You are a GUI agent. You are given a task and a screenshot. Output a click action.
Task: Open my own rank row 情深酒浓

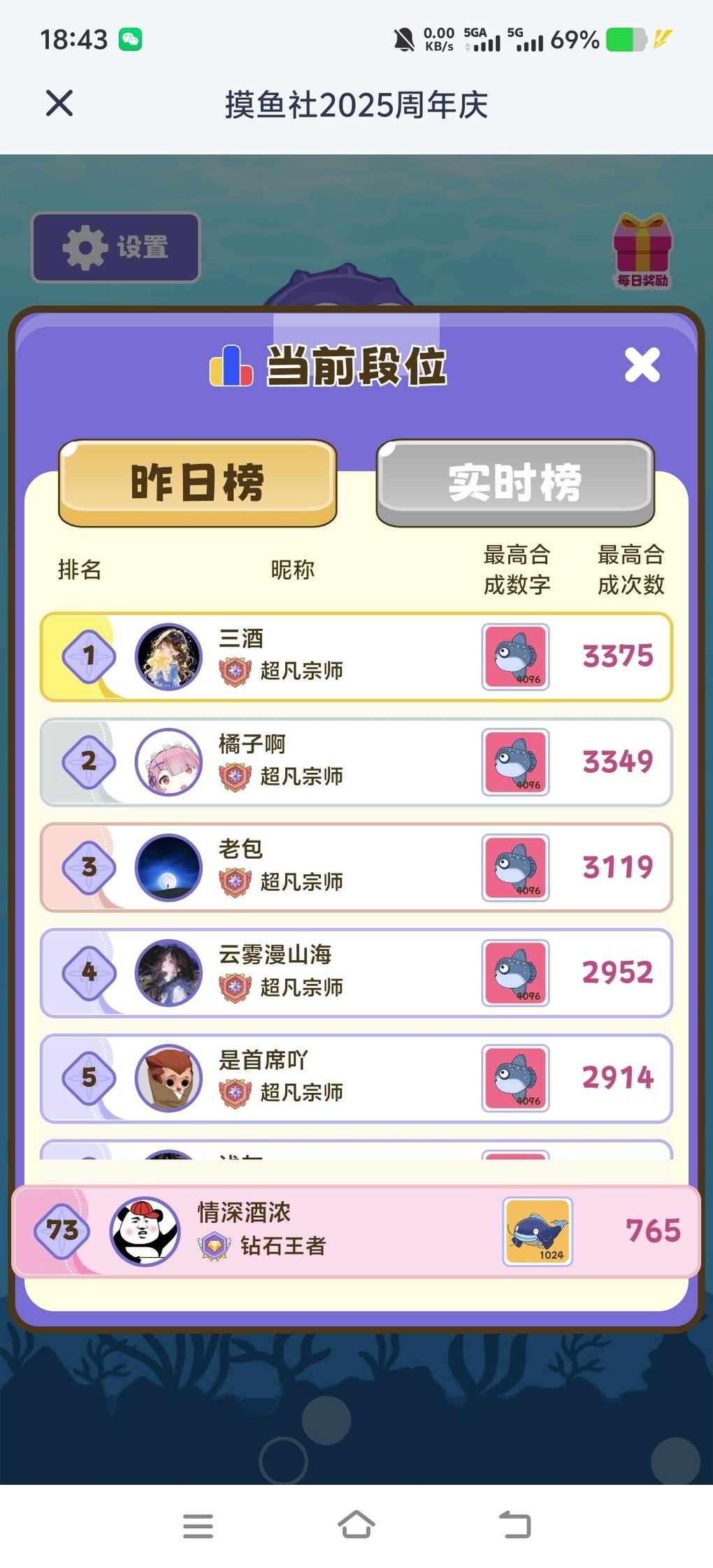(x=356, y=1231)
